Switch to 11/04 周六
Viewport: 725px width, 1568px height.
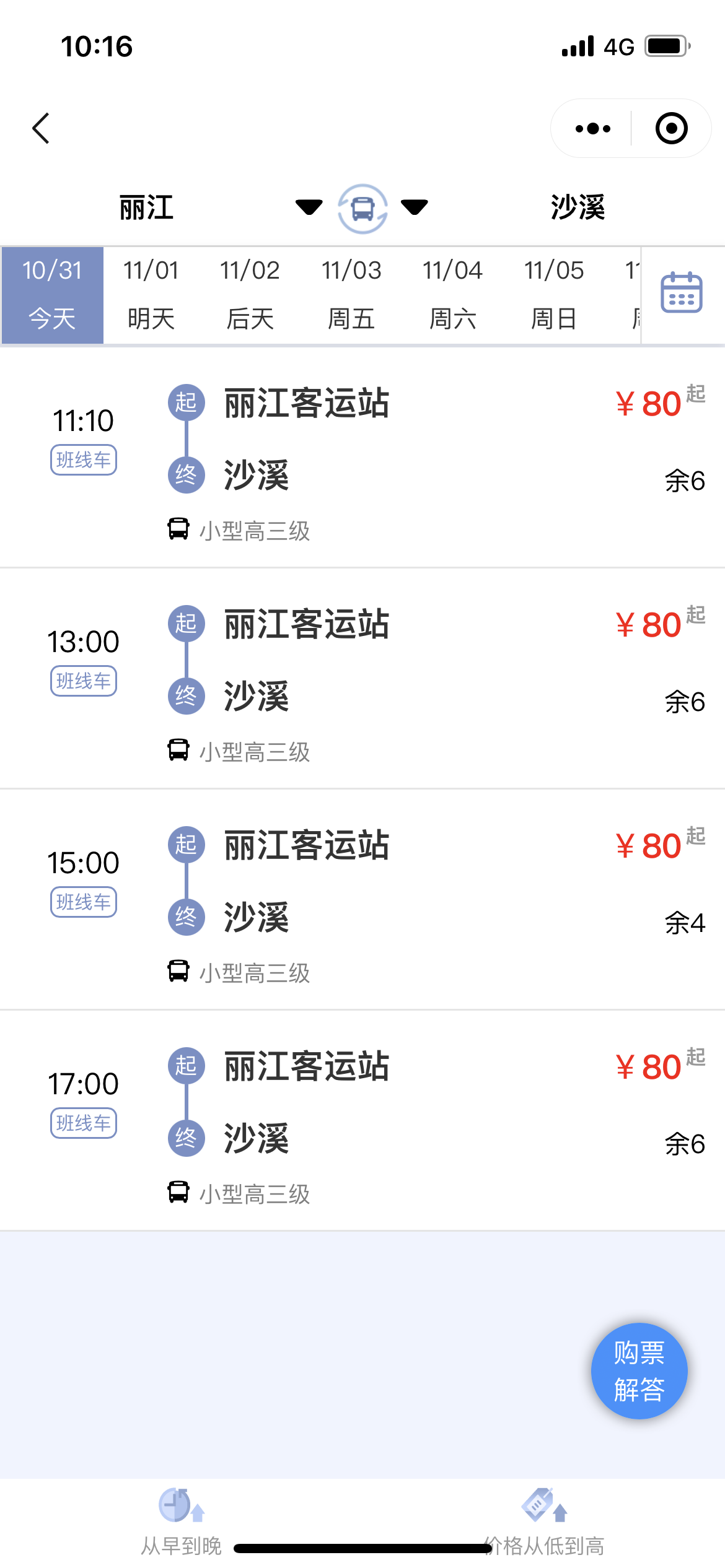pos(453,295)
